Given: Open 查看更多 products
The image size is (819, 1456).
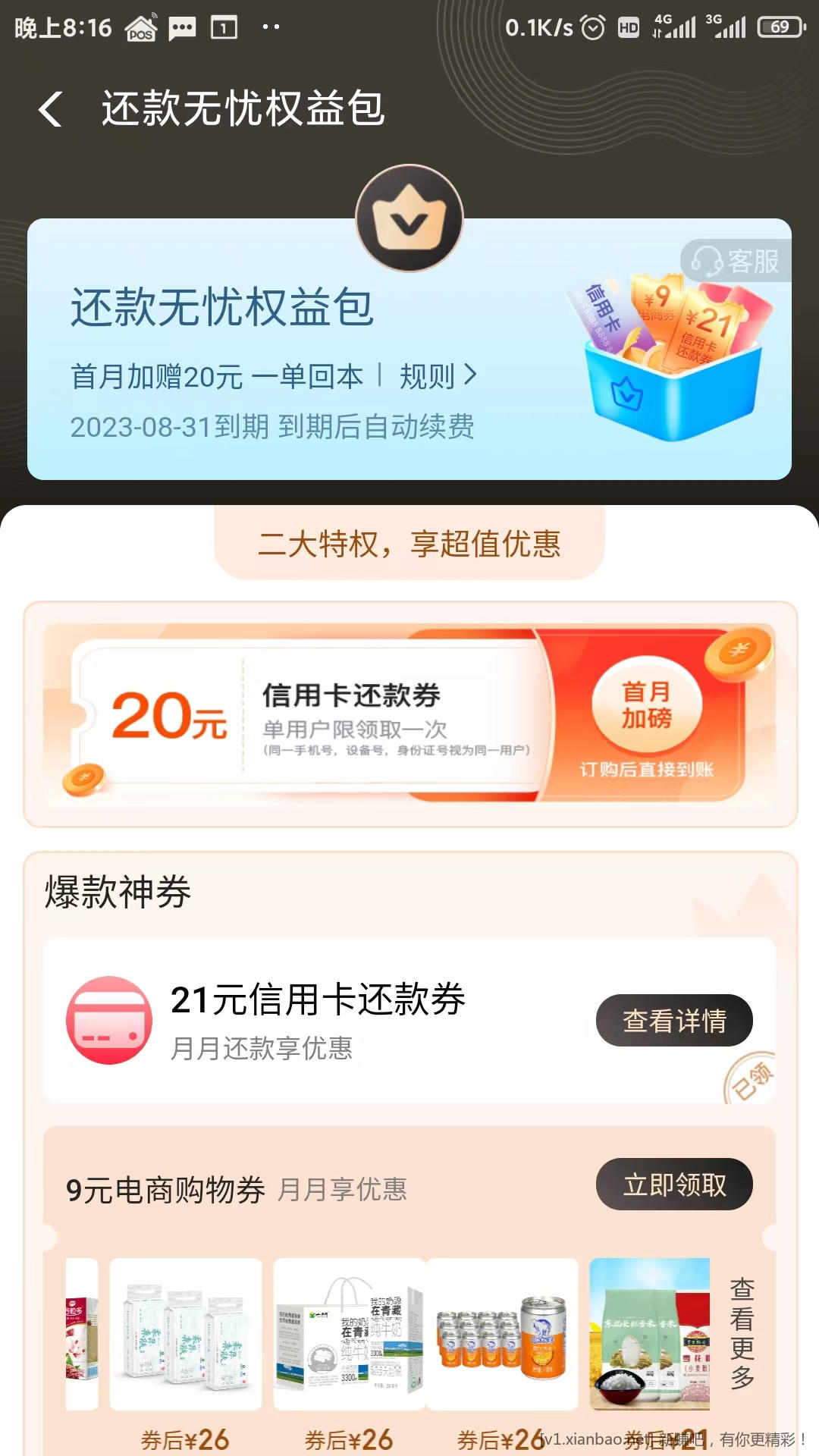Looking at the screenshot, I should tap(742, 1333).
